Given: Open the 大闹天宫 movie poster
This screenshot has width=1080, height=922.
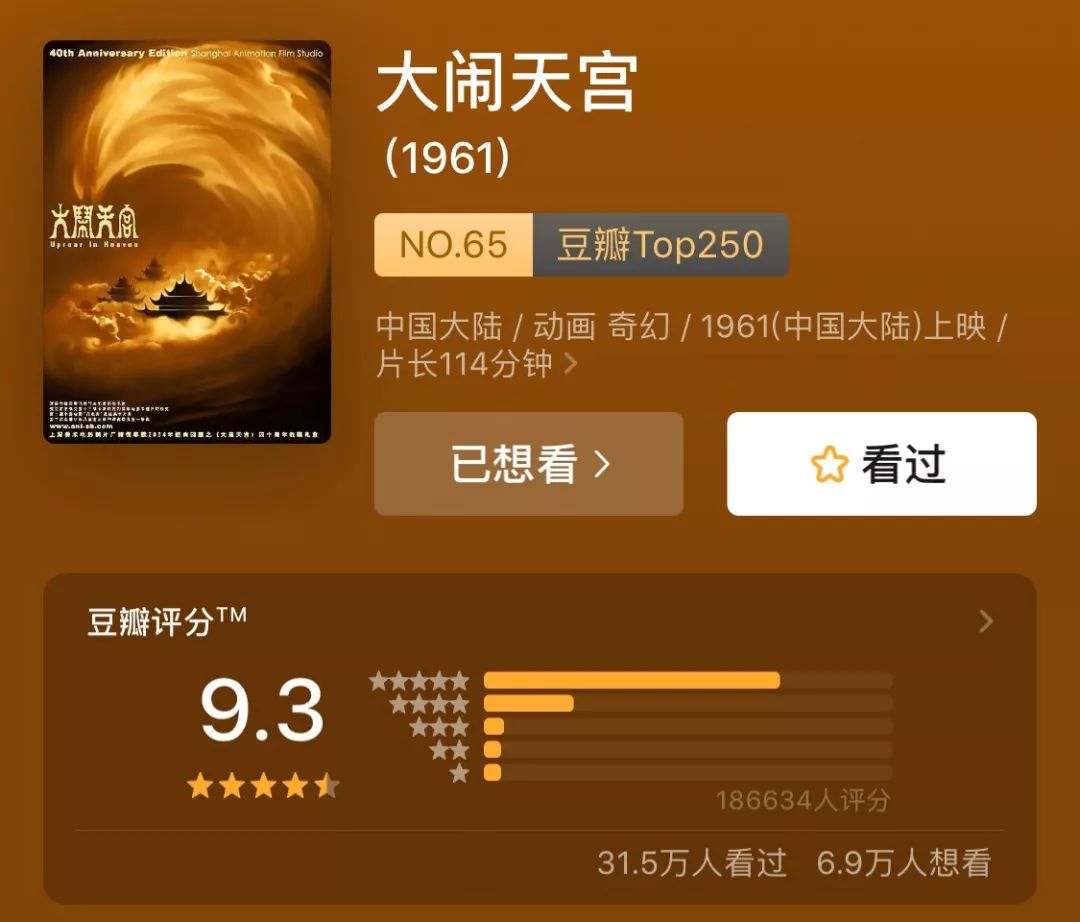Looking at the screenshot, I should (x=187, y=242).
